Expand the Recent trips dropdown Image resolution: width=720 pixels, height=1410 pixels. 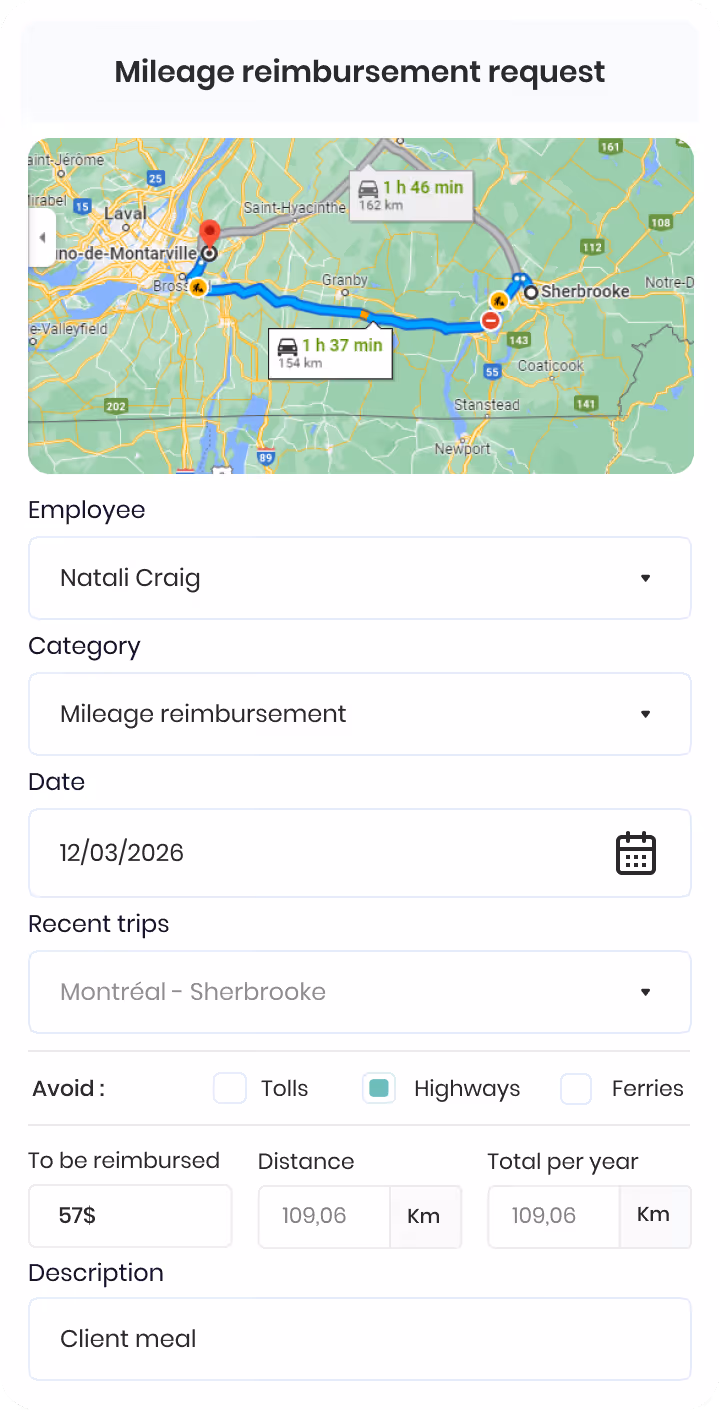click(x=360, y=992)
